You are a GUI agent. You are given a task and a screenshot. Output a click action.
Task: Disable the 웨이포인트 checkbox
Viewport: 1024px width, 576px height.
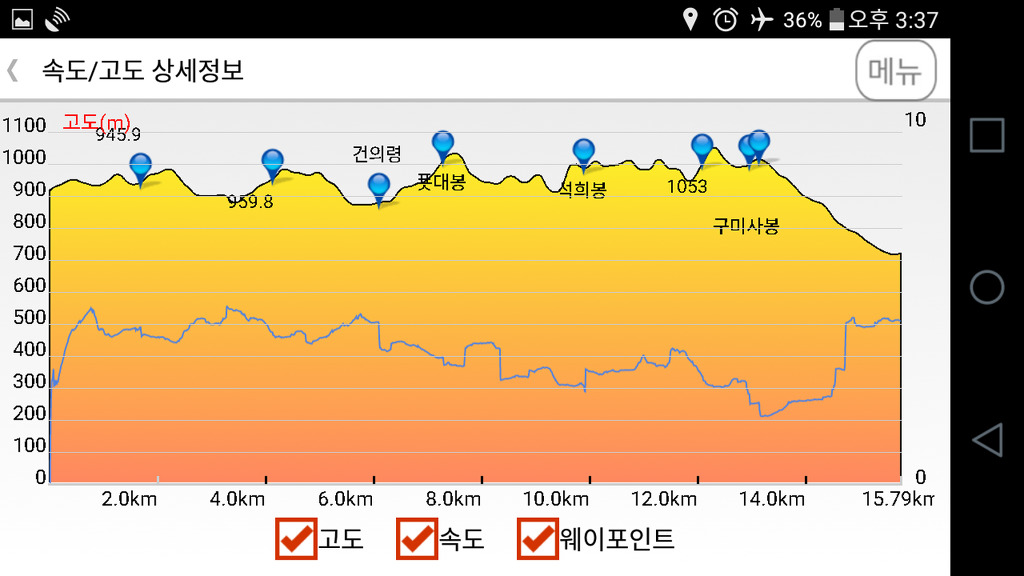point(538,539)
